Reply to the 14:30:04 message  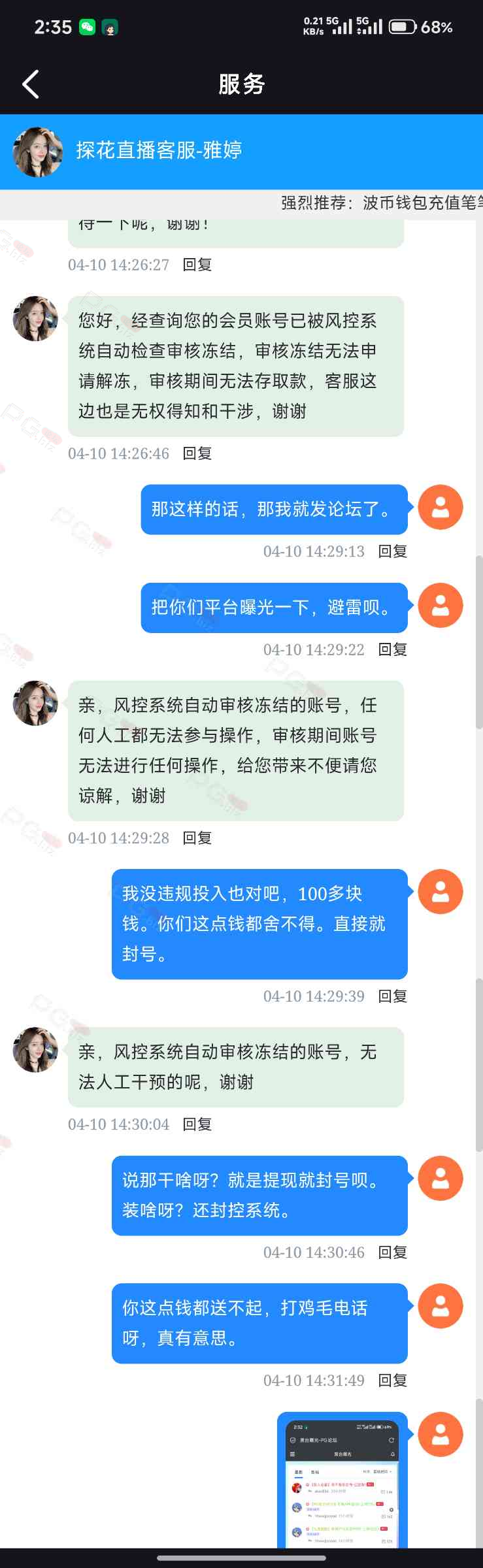(x=197, y=1124)
